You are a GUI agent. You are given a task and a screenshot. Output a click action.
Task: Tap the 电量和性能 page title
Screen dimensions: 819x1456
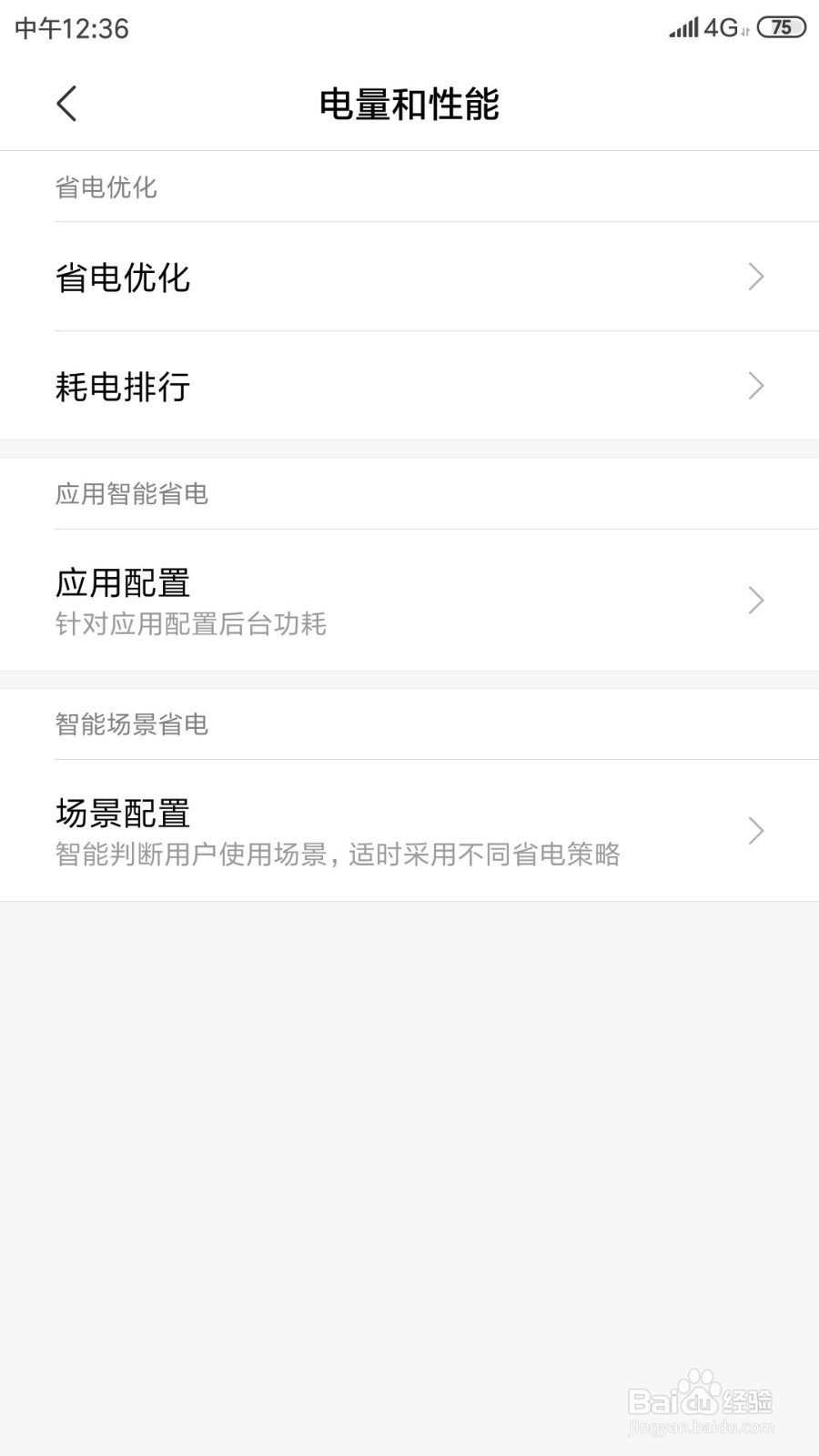pyautogui.click(x=409, y=104)
